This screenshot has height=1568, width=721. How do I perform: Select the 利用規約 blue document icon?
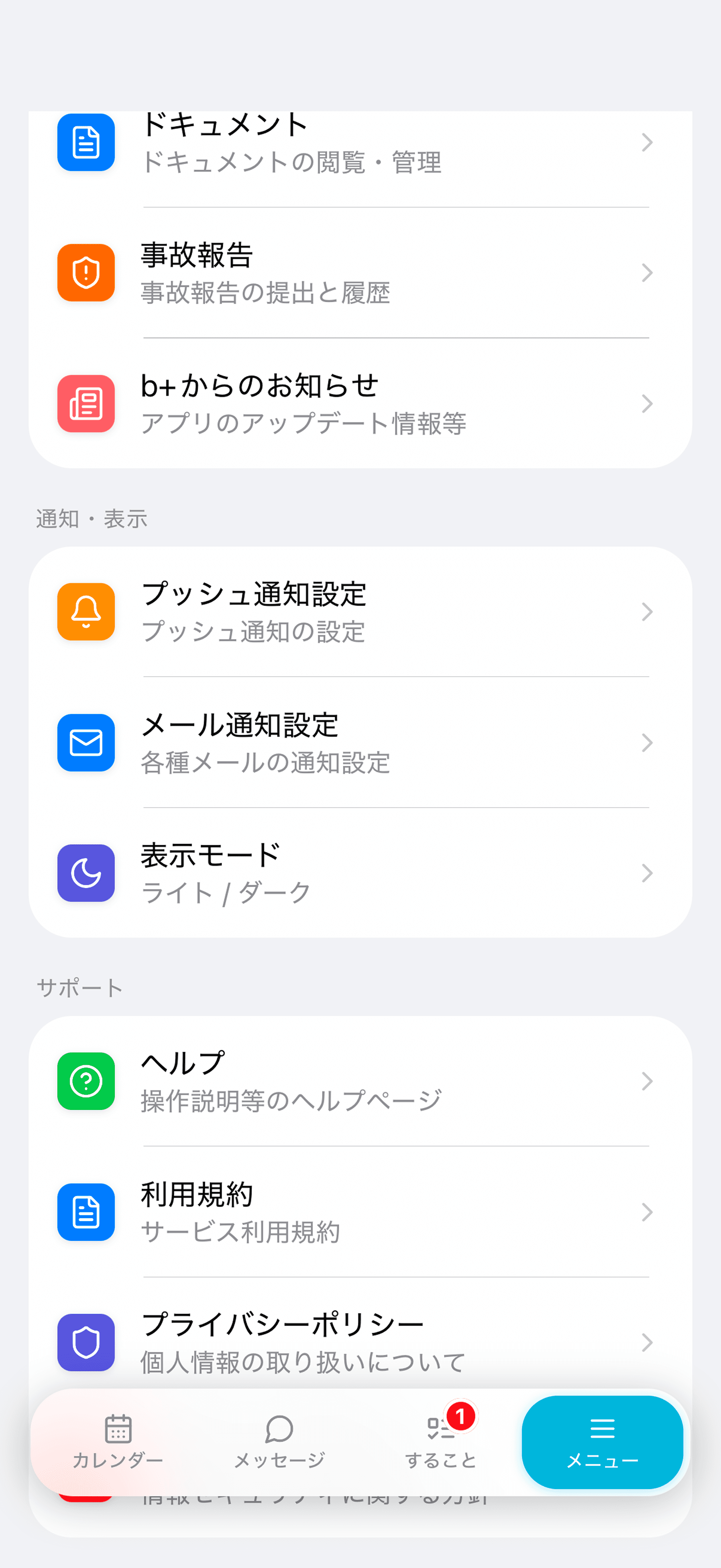[x=85, y=1212]
